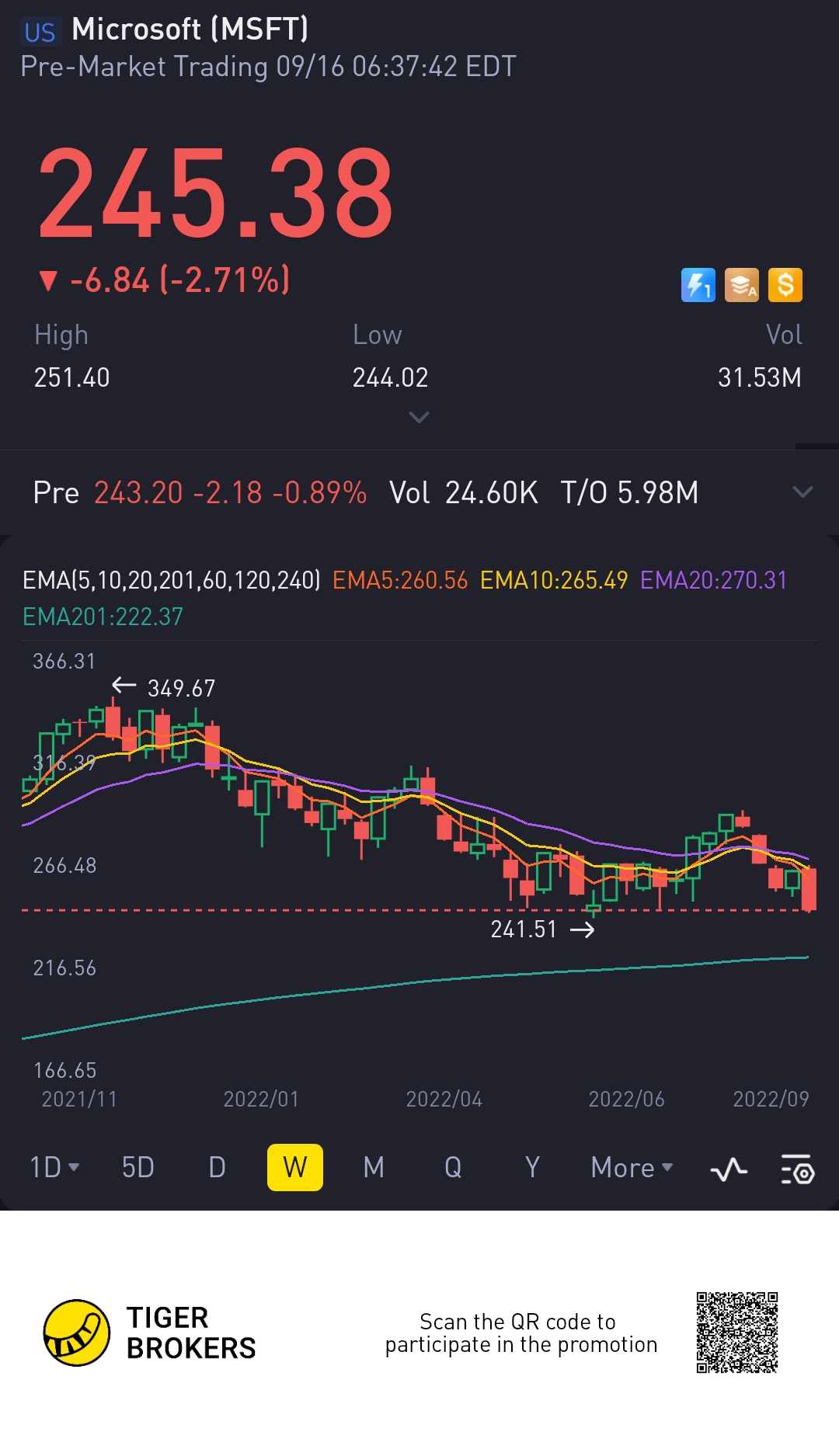Expand more quote details below Low
Screen dimensions: 839x1456
[419, 418]
